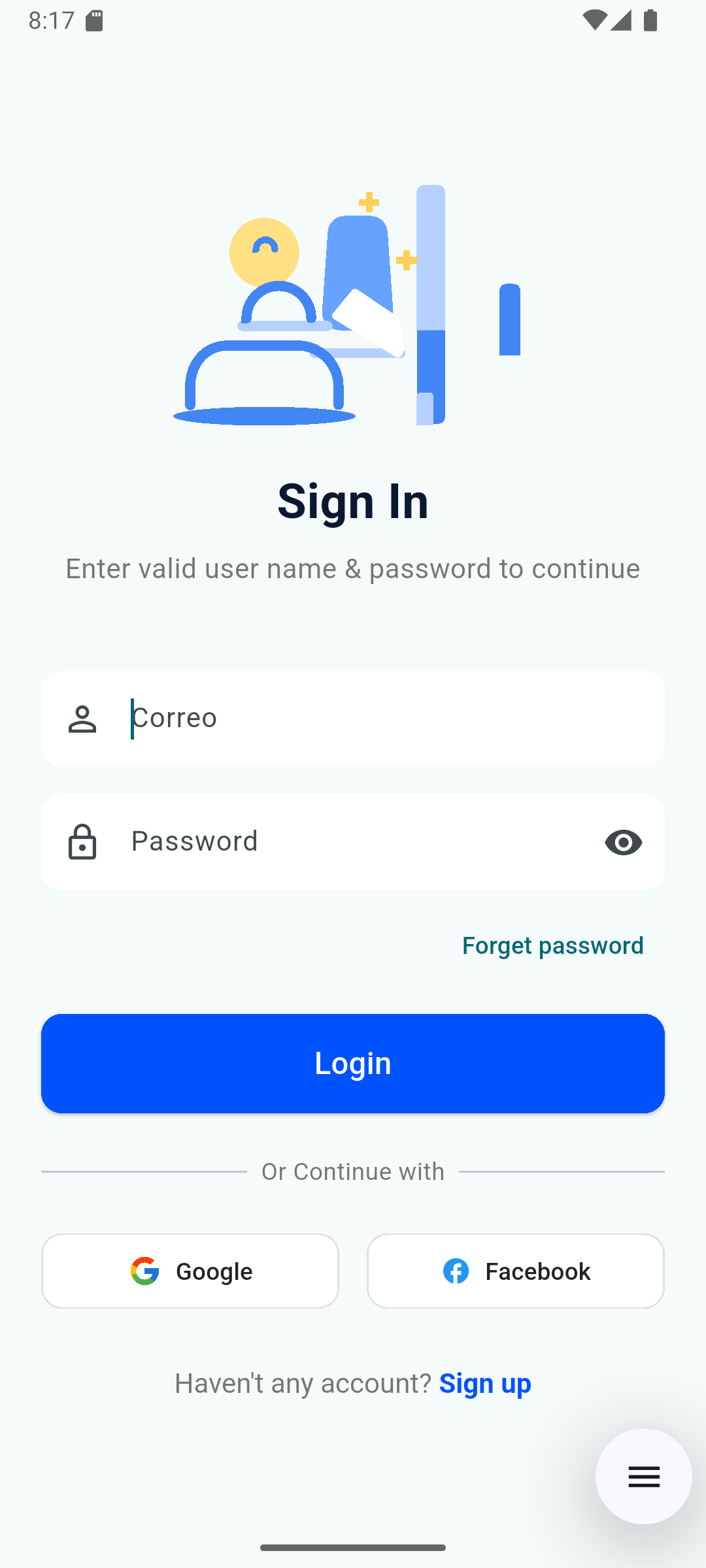Continue with Google
The width and height of the screenshot is (706, 1568).
coord(190,1271)
